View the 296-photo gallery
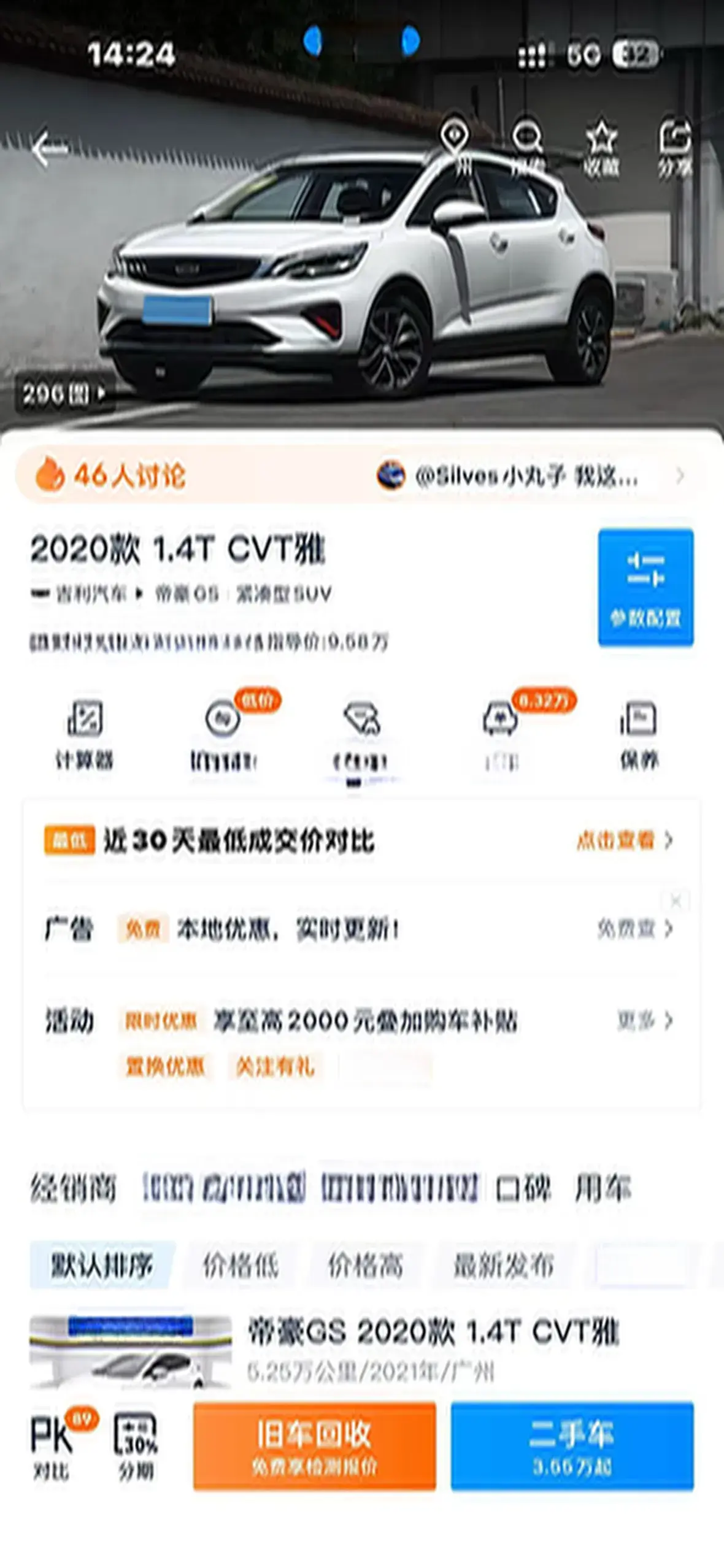This screenshot has height=1568, width=724. 63,393
